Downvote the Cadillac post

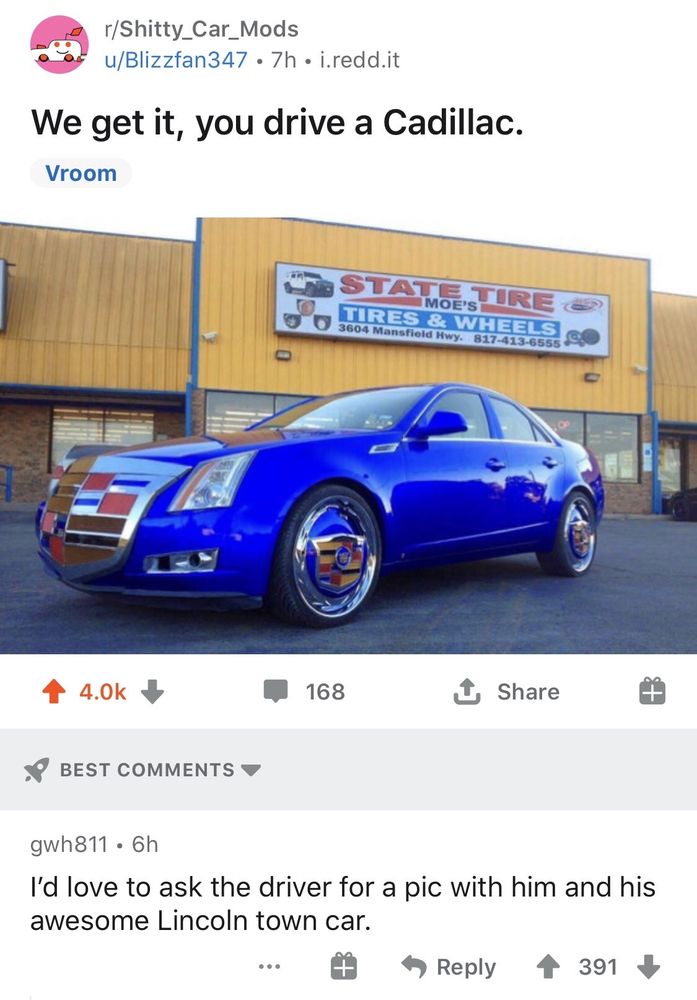click(x=152, y=691)
